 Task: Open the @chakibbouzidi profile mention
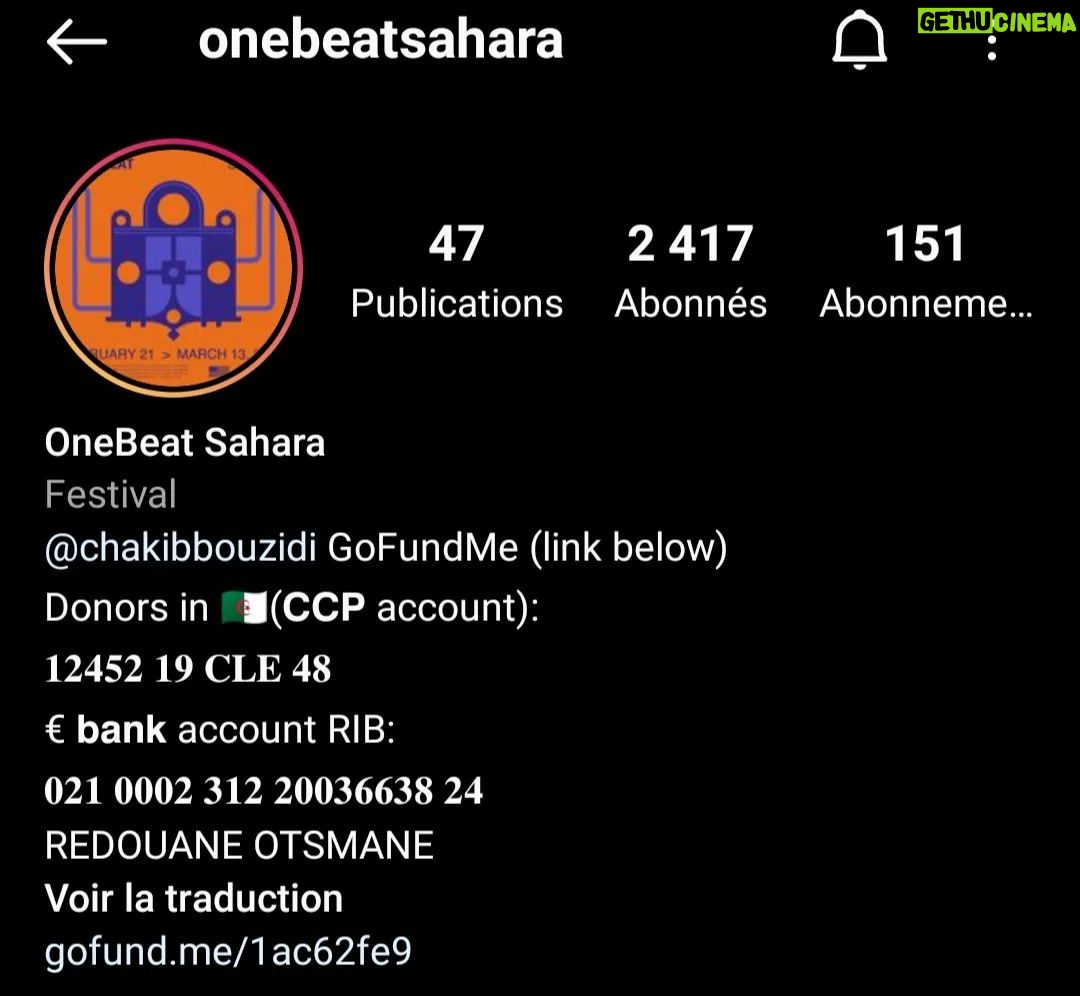pyautogui.click(x=181, y=548)
